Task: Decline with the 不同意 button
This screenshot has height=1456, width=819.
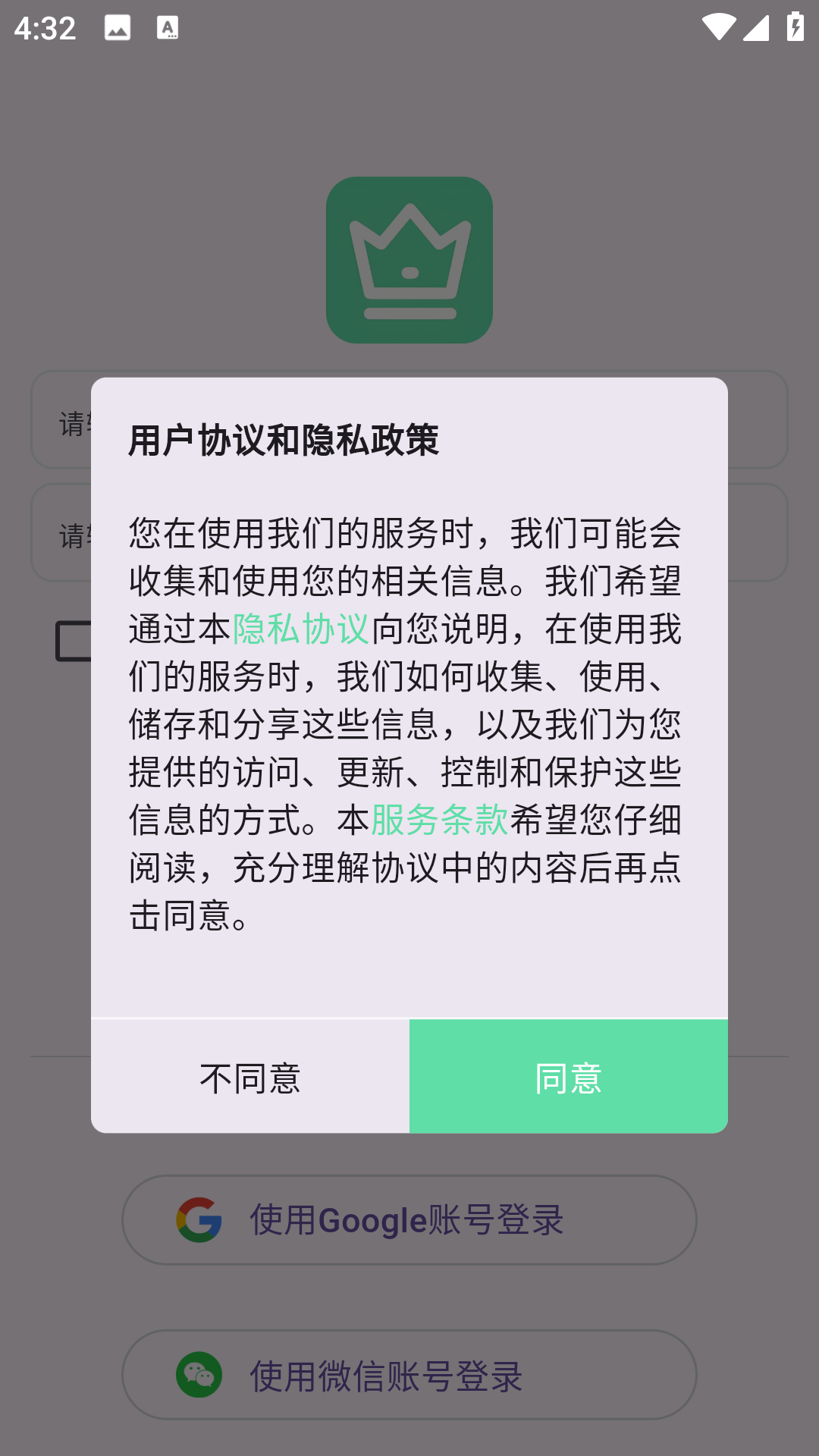Action: (x=250, y=1077)
